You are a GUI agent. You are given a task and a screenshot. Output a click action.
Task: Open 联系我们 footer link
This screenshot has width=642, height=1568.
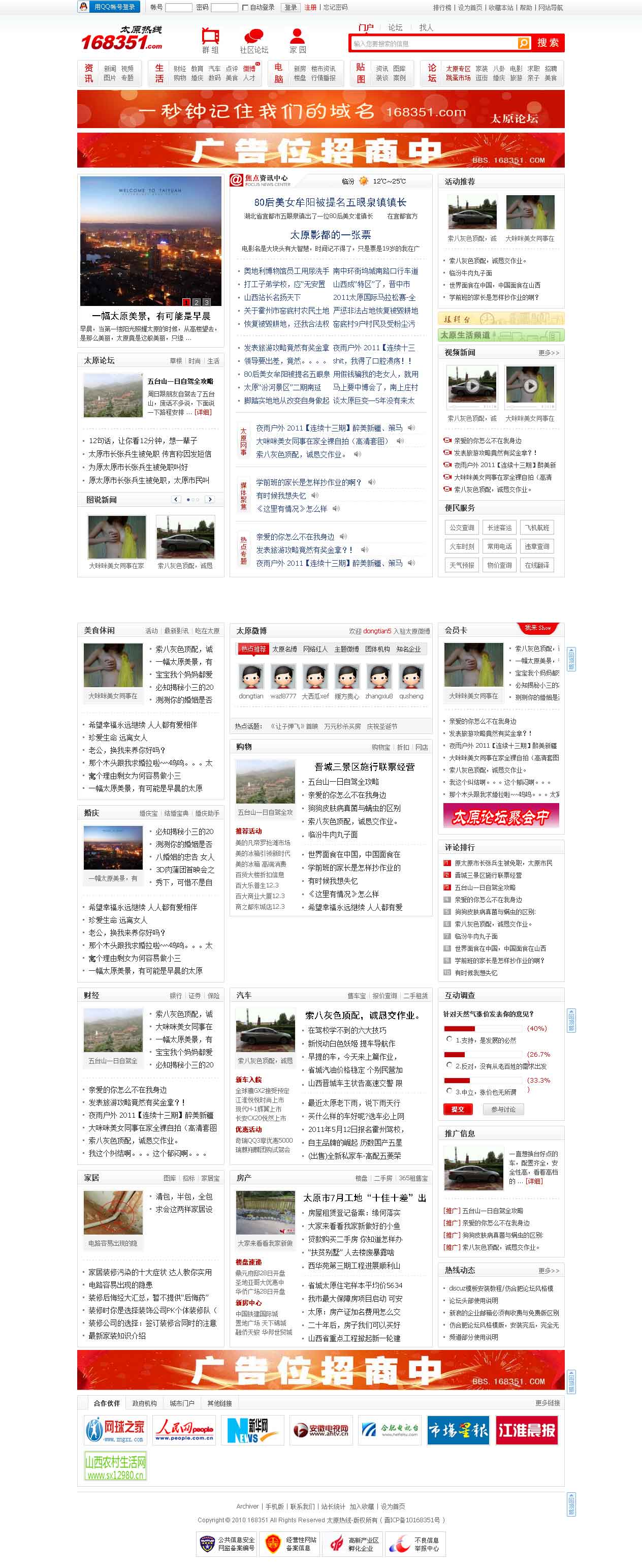tap(302, 1506)
